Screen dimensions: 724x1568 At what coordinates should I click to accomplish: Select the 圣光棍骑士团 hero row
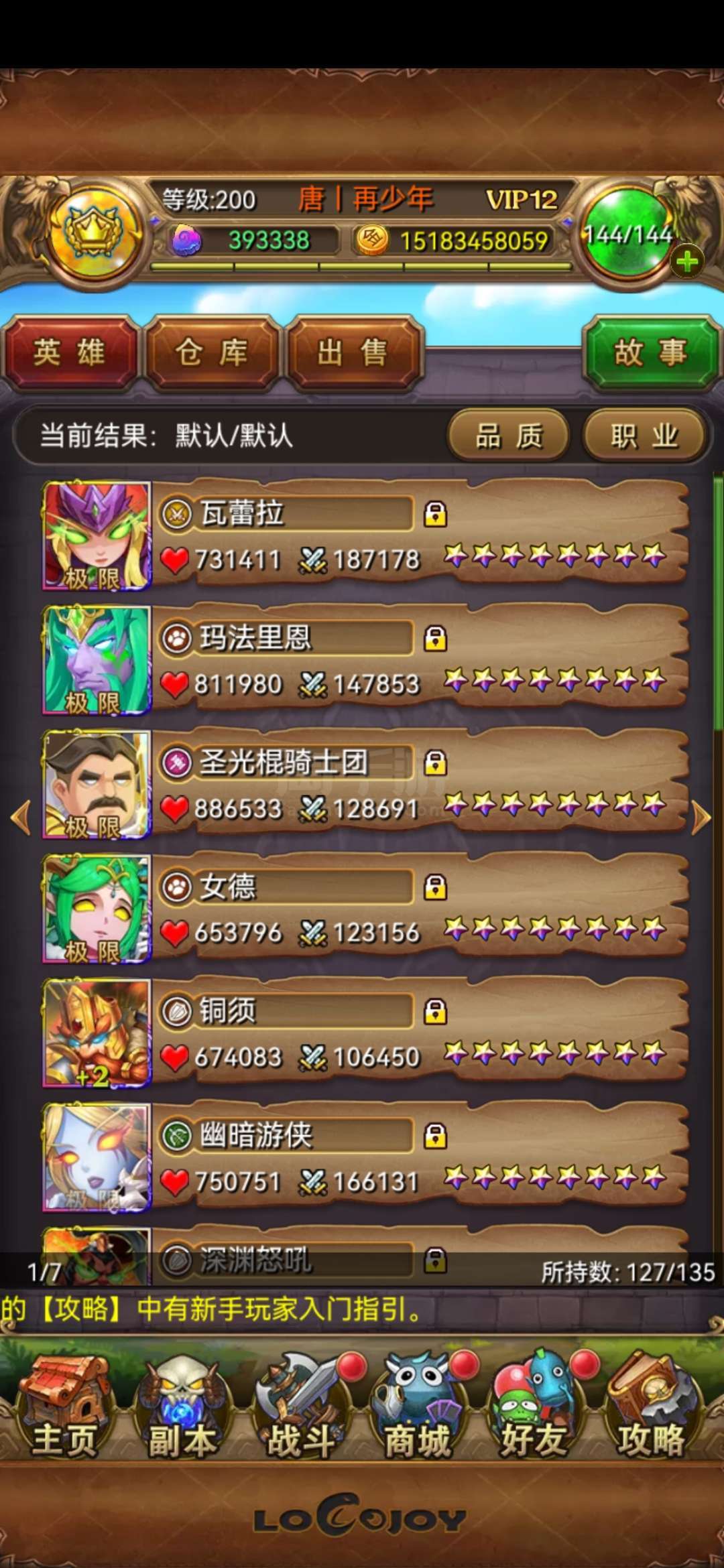365,785
